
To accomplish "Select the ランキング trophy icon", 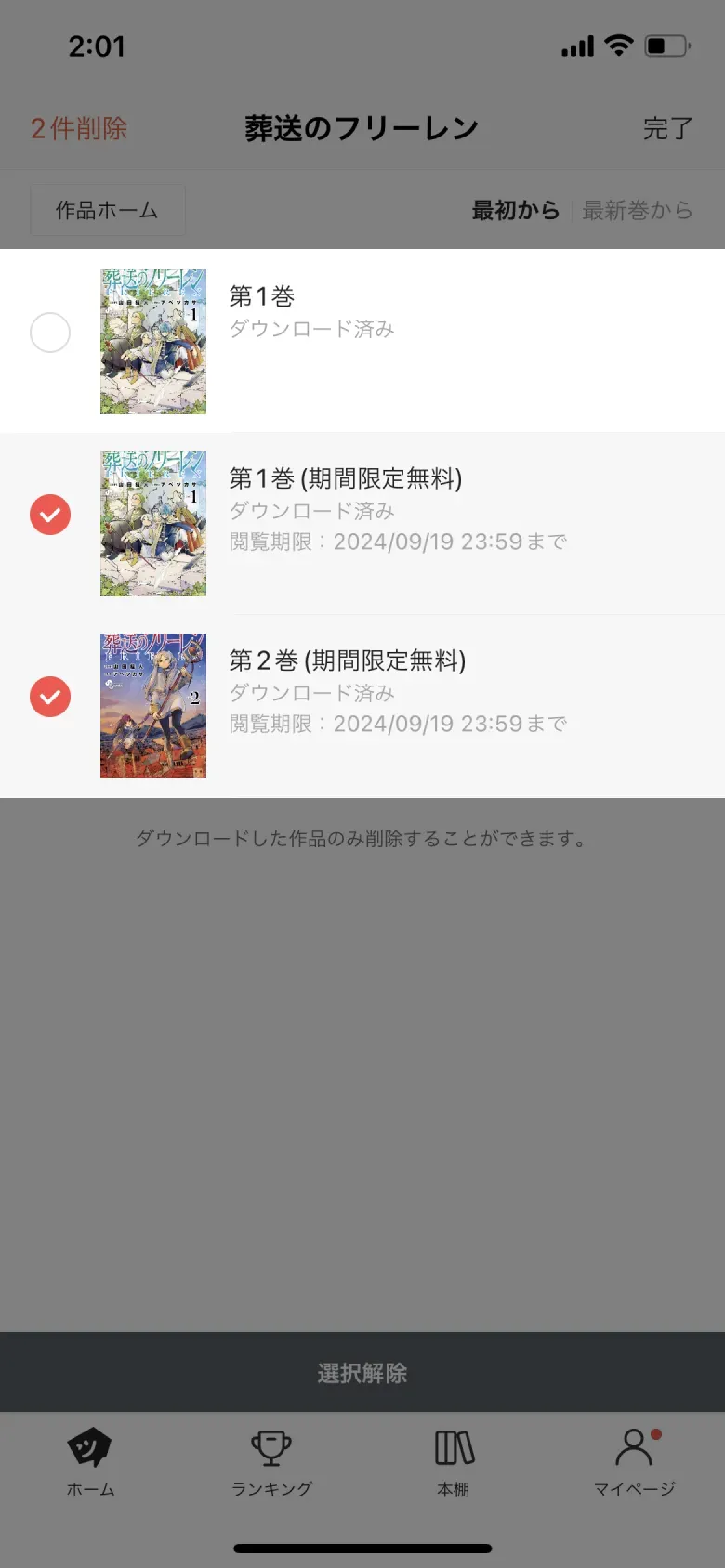I will point(271,1447).
